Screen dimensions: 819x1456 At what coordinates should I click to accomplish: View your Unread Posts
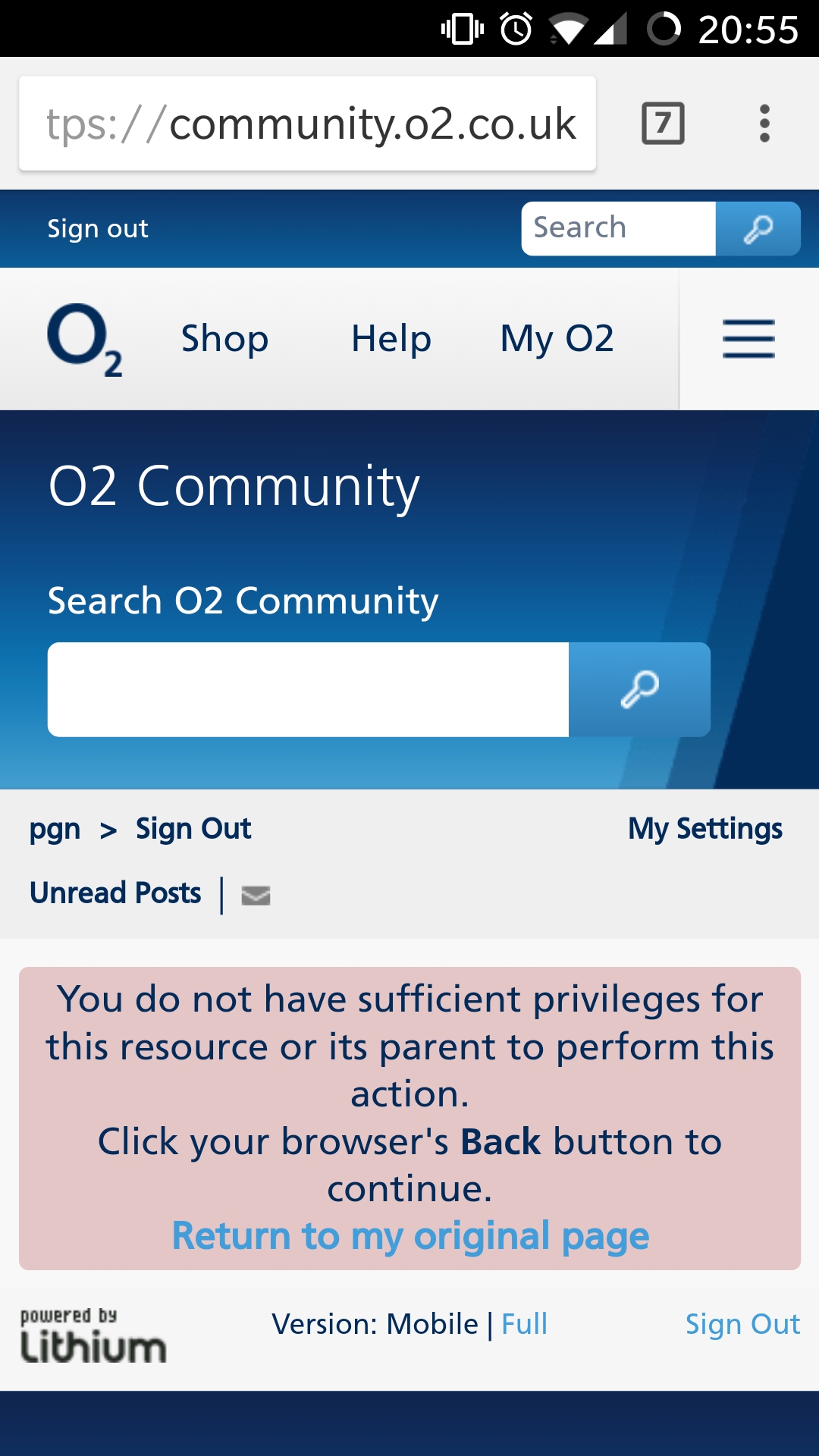(115, 893)
